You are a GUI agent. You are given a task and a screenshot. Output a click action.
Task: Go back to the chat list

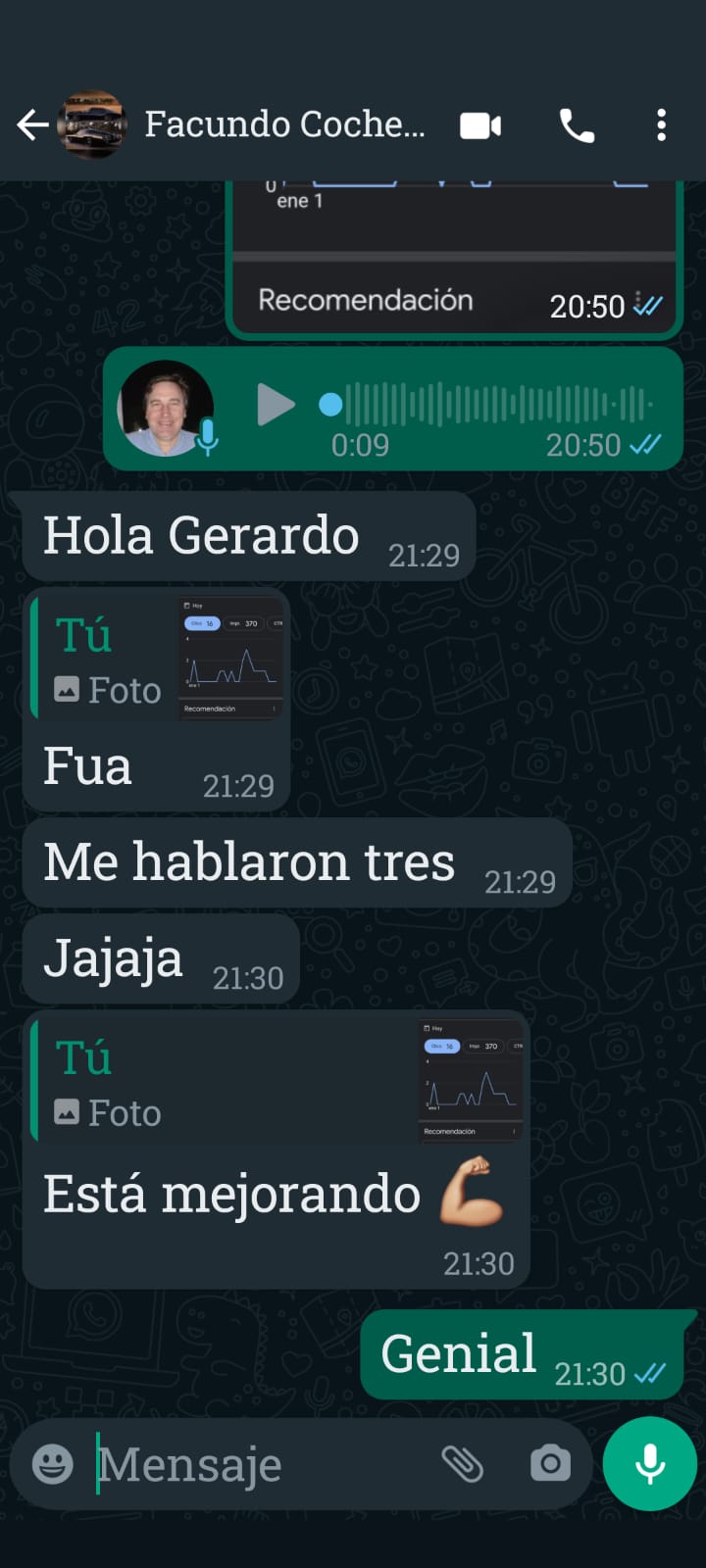coord(32,124)
